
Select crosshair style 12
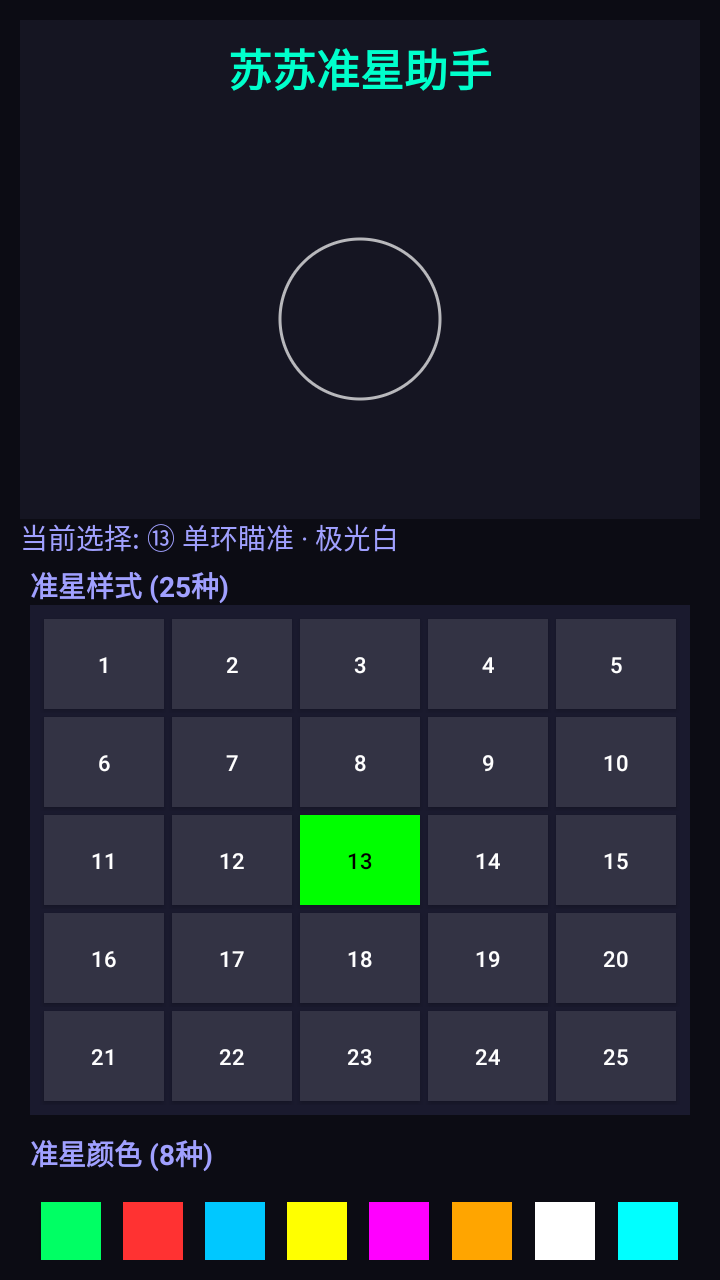(231, 859)
